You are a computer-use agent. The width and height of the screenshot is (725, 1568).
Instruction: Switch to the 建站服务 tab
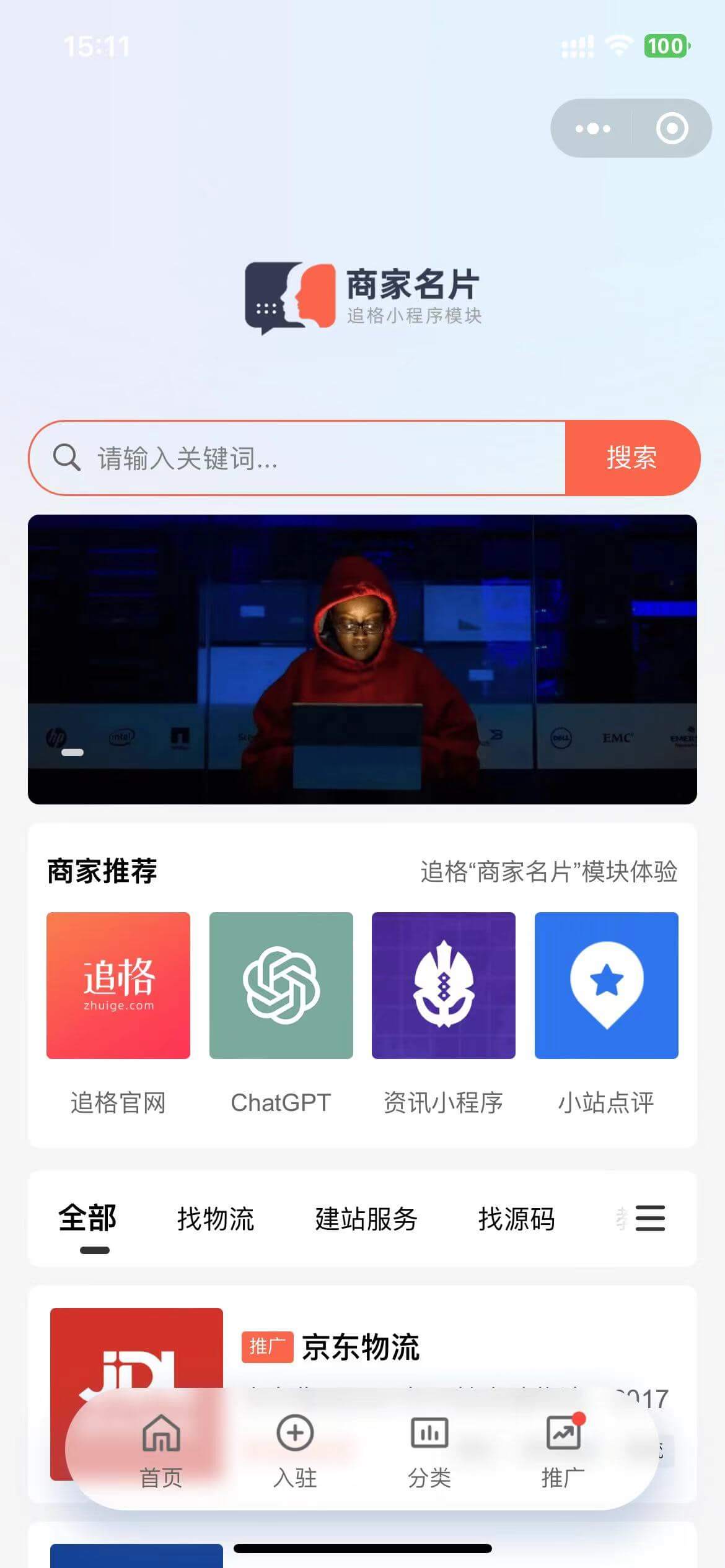366,1219
